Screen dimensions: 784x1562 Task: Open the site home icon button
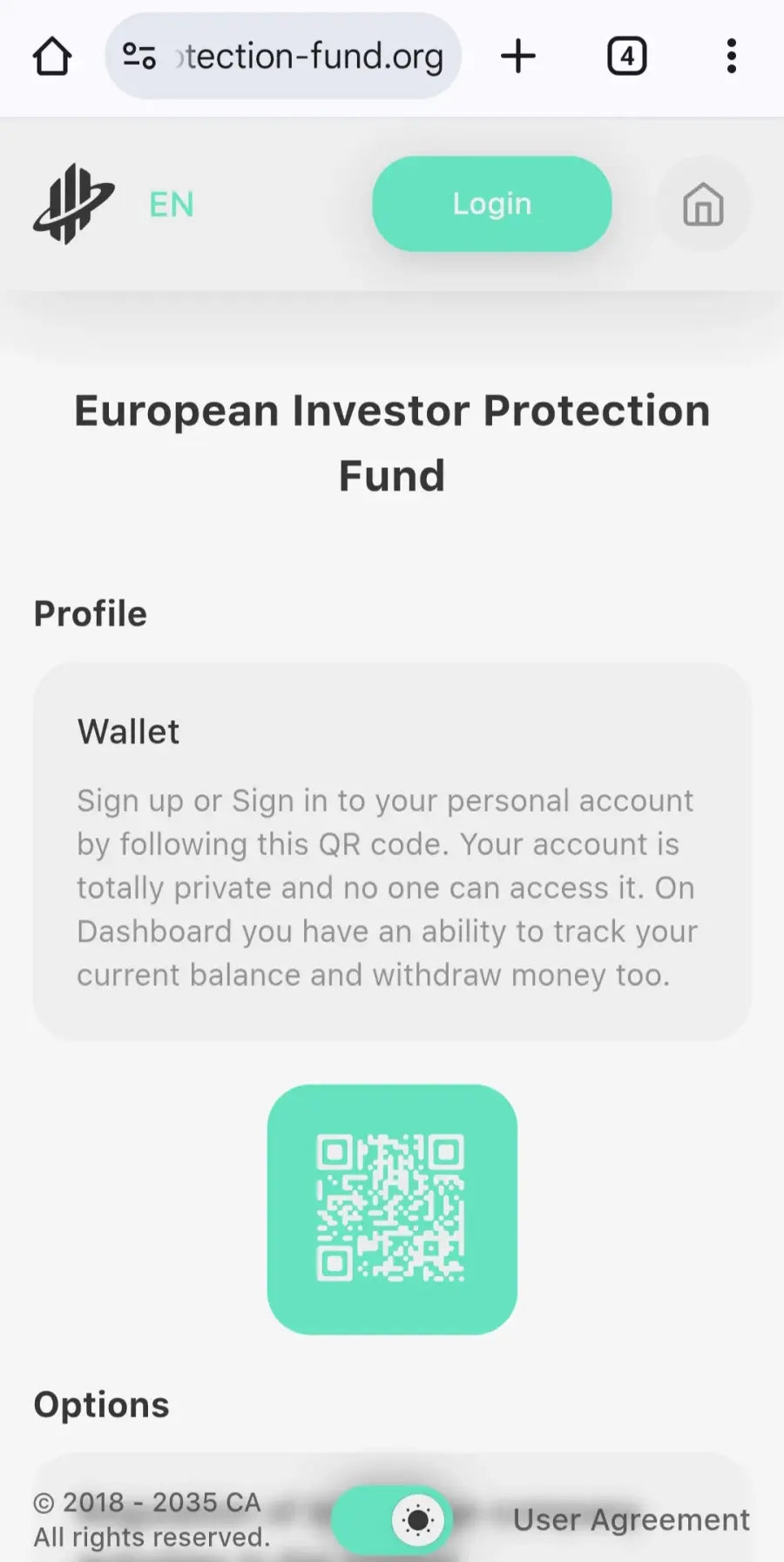pyautogui.click(x=703, y=205)
